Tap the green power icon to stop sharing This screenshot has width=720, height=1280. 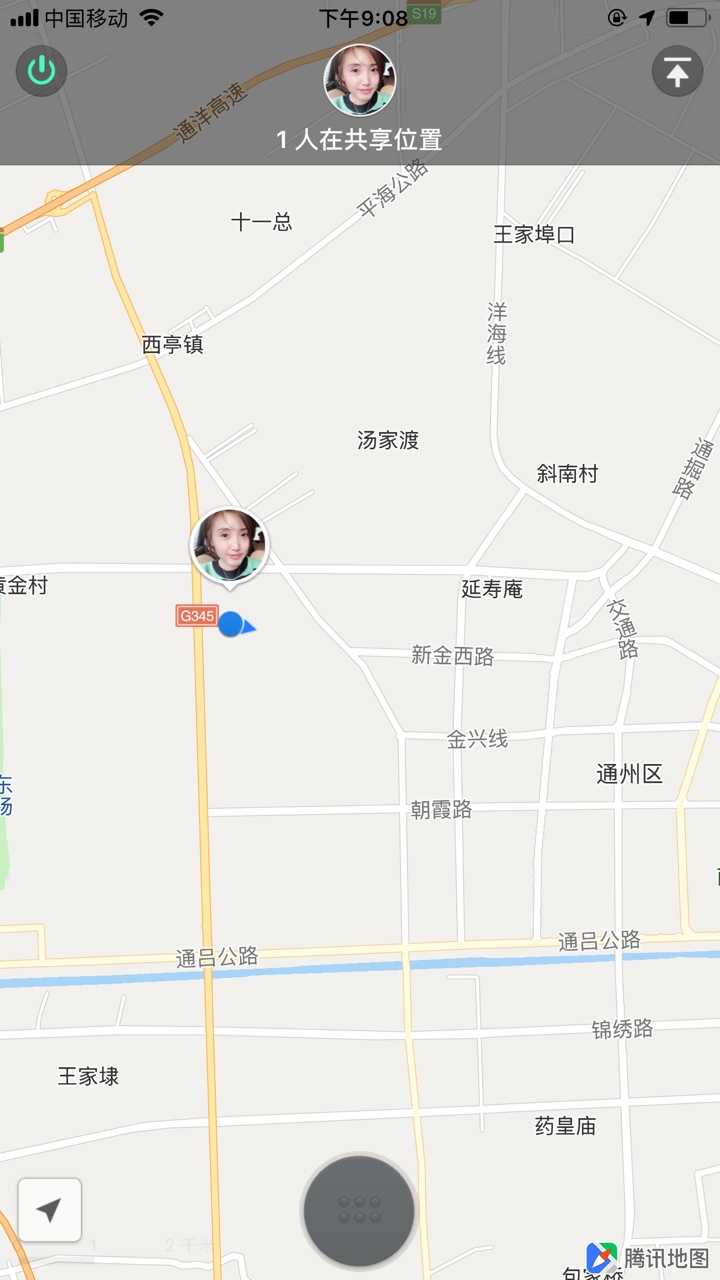tap(41, 71)
